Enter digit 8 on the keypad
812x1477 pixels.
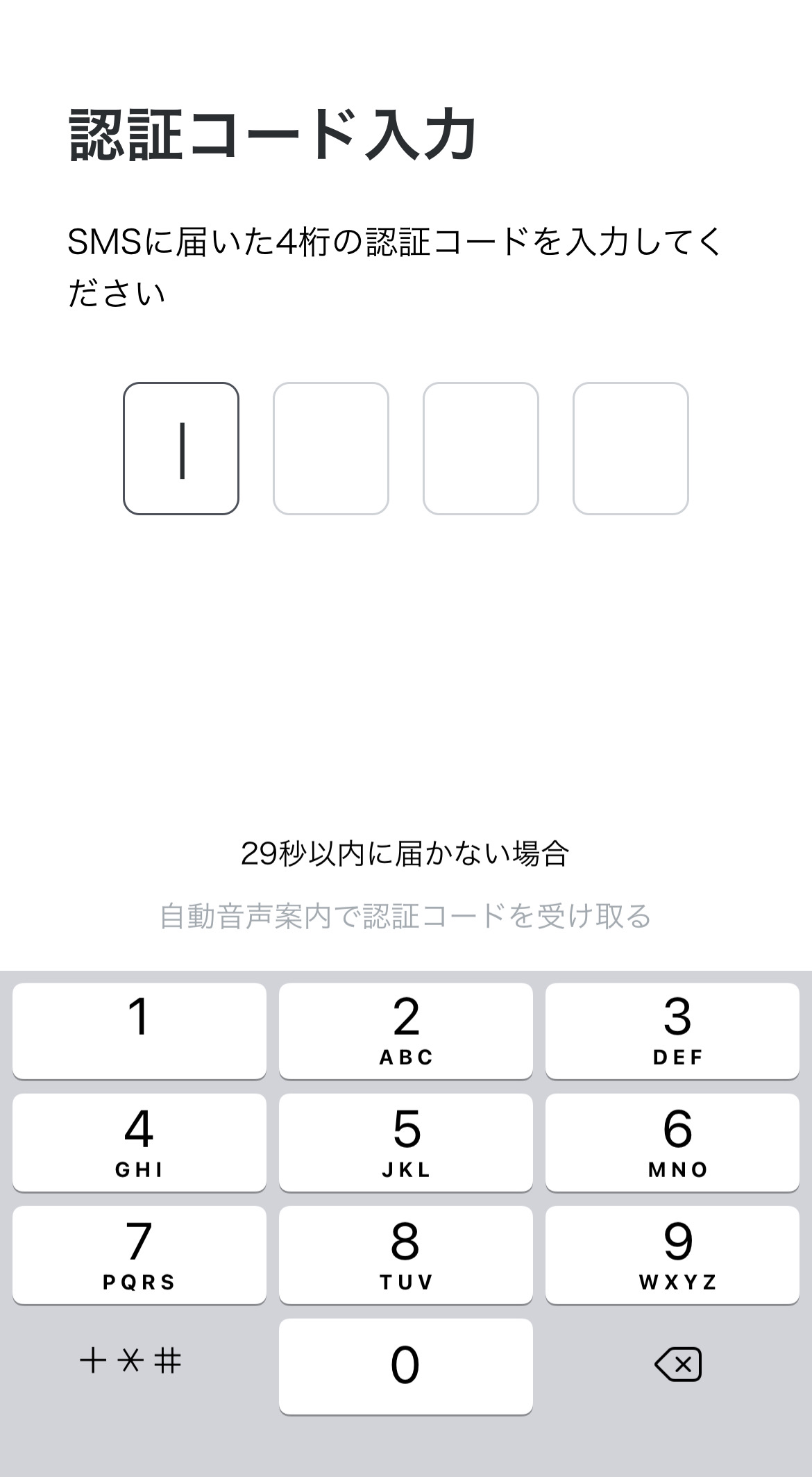click(x=406, y=1255)
